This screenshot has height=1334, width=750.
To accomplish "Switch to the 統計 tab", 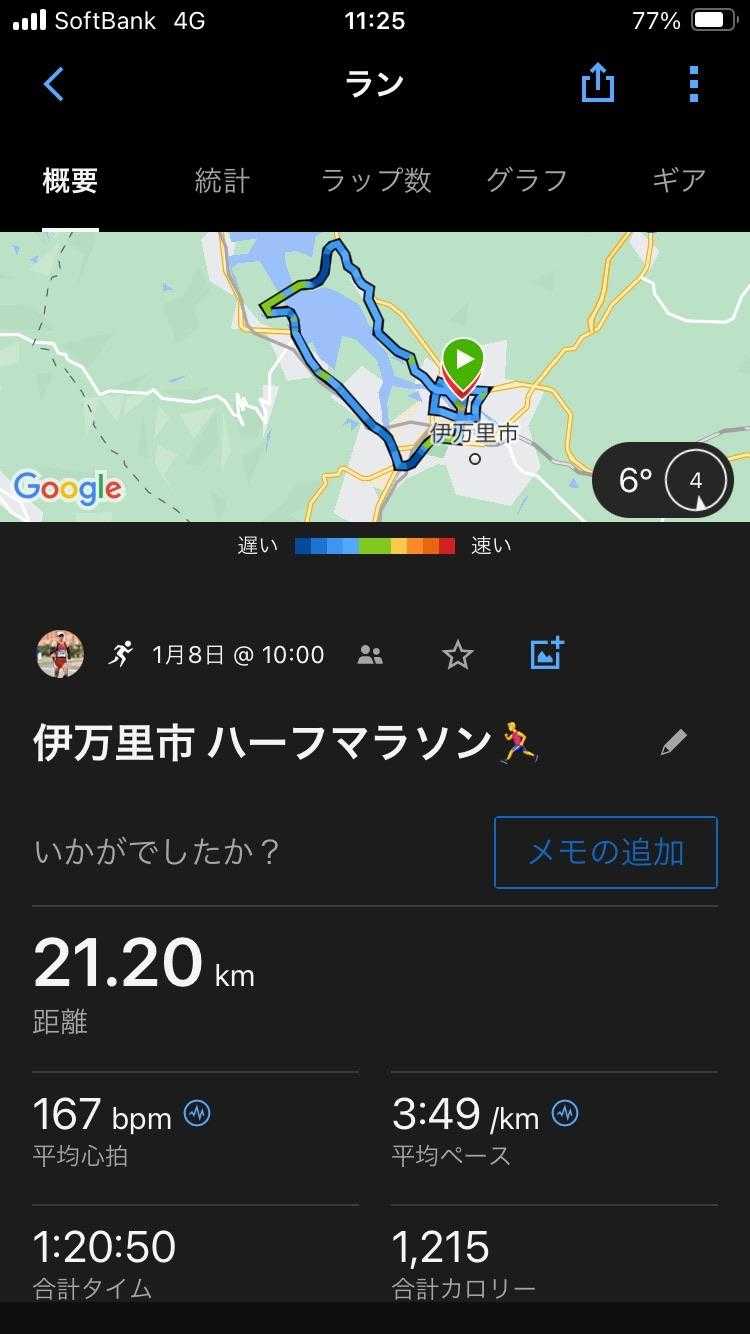I will [x=222, y=181].
